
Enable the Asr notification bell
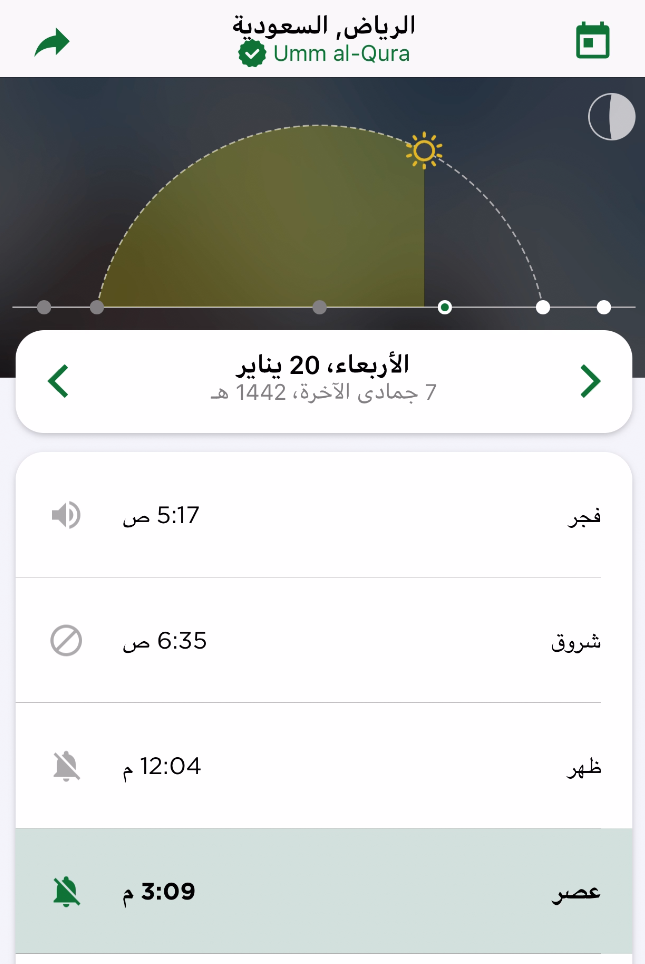(x=66, y=892)
